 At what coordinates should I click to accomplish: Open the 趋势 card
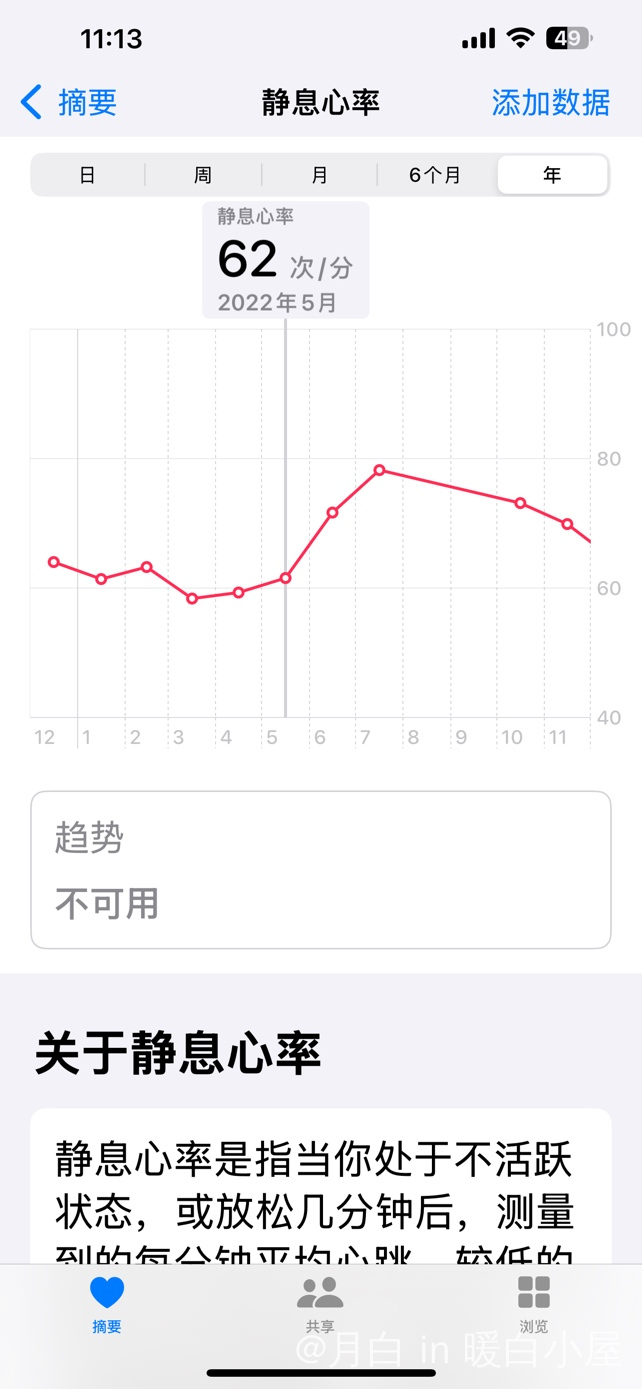[x=321, y=870]
